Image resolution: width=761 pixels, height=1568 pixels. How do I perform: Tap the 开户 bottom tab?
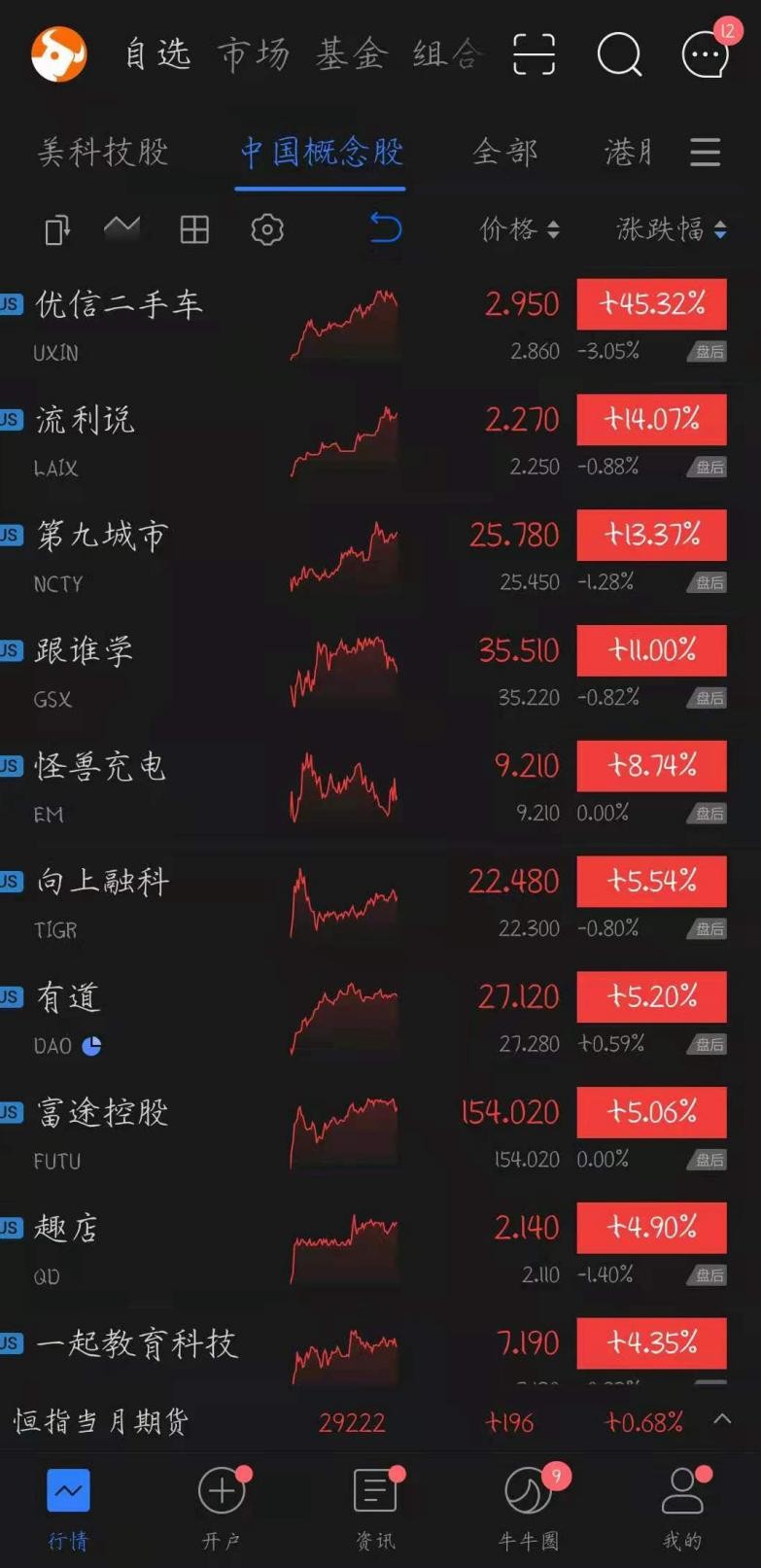pos(222,1506)
